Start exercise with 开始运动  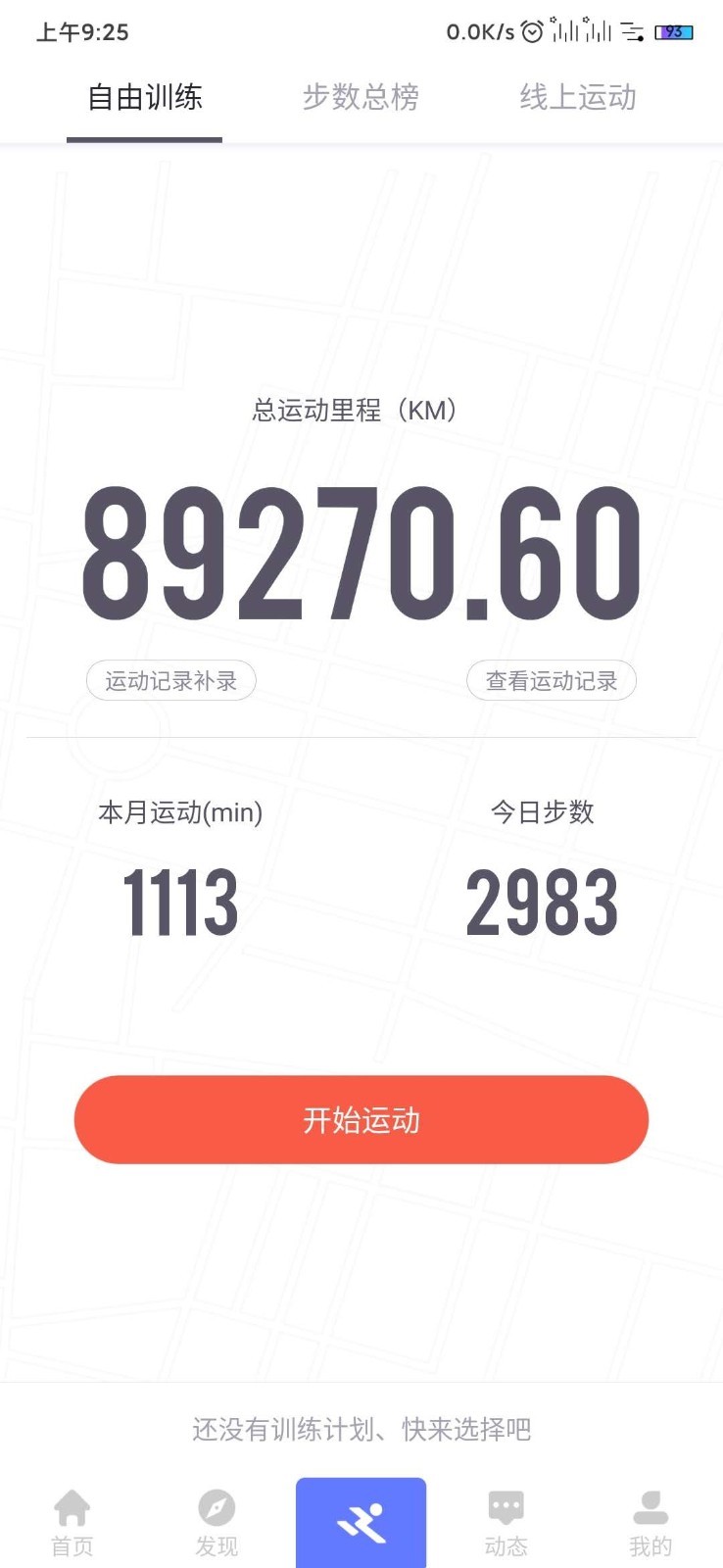pos(361,1119)
